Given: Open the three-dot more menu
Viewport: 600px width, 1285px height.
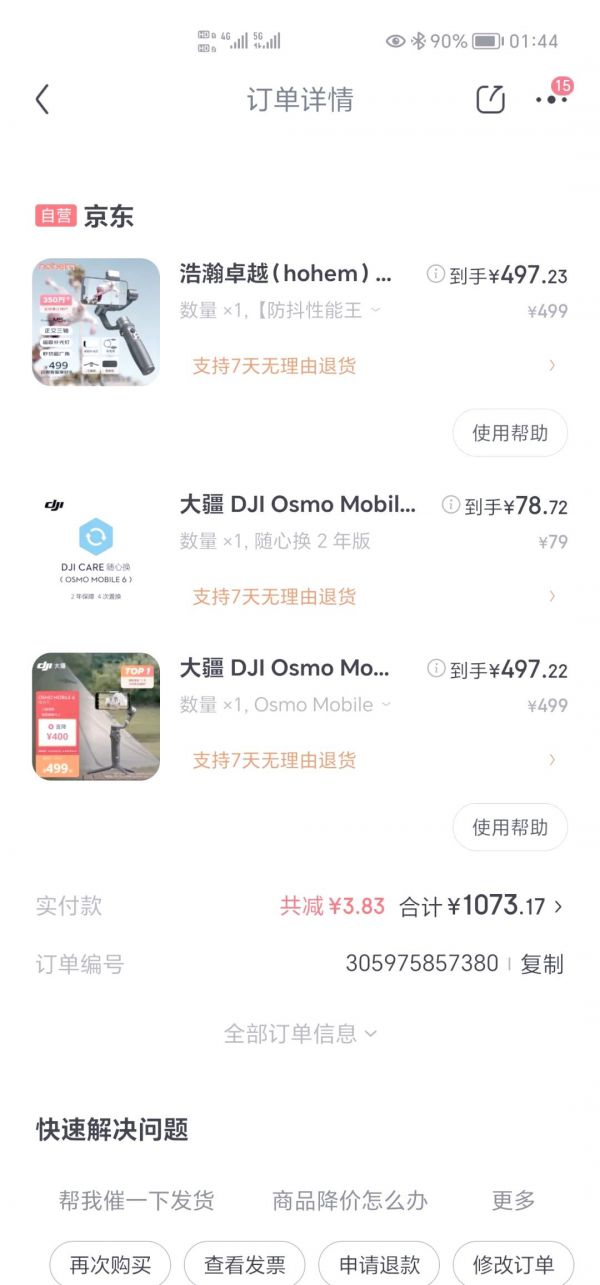Looking at the screenshot, I should click(550, 100).
